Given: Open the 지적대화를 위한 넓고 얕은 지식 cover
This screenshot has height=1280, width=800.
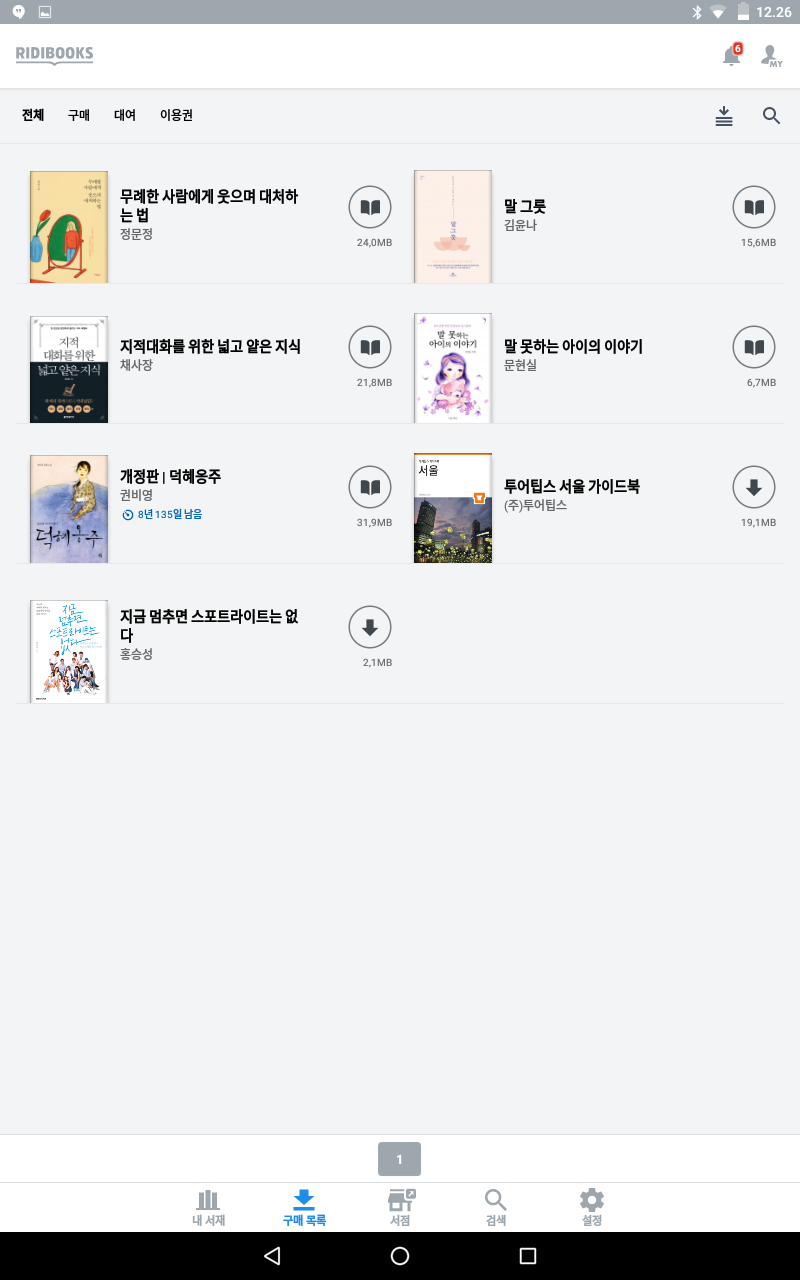Looking at the screenshot, I should pos(69,368).
